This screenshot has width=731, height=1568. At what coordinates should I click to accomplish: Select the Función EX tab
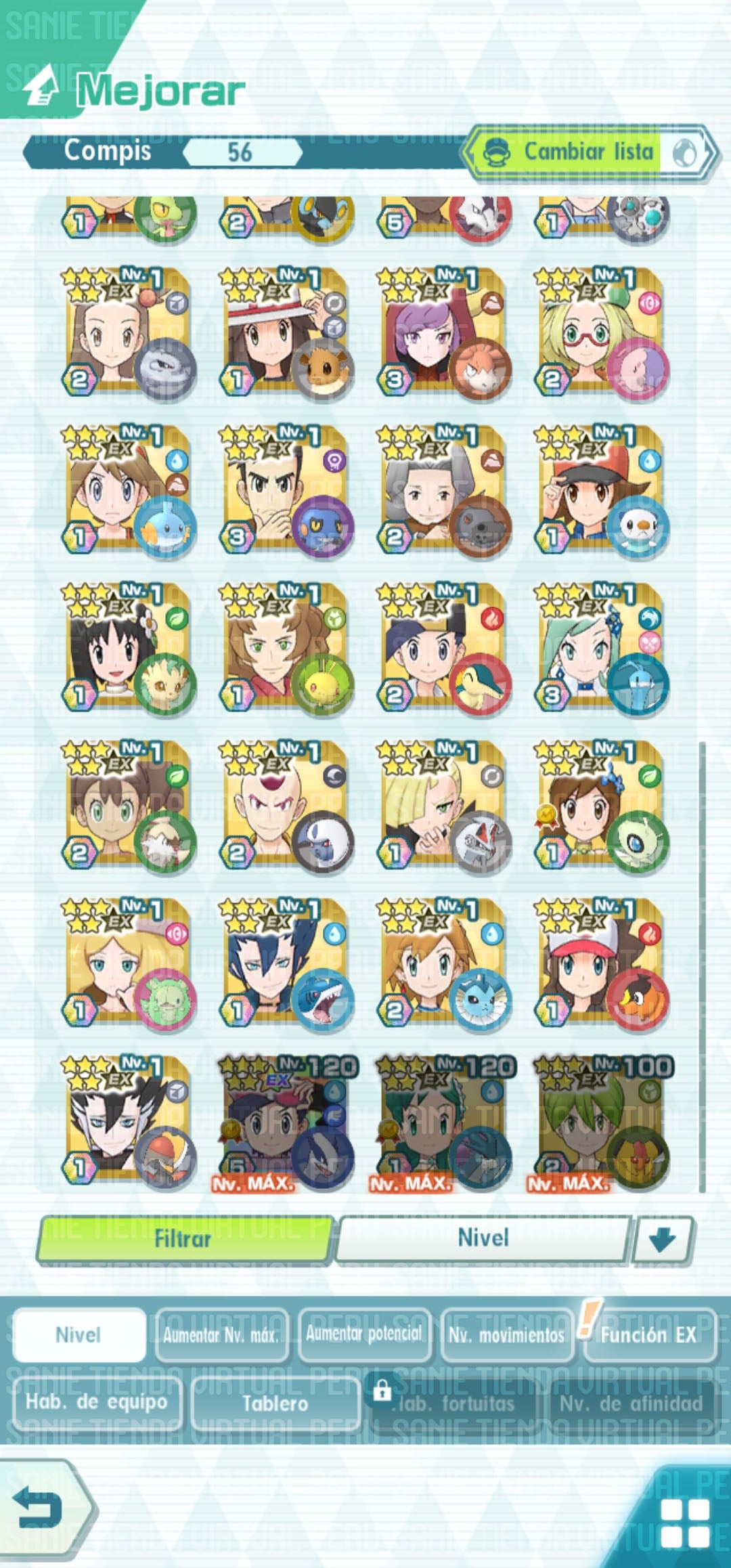[x=648, y=1335]
